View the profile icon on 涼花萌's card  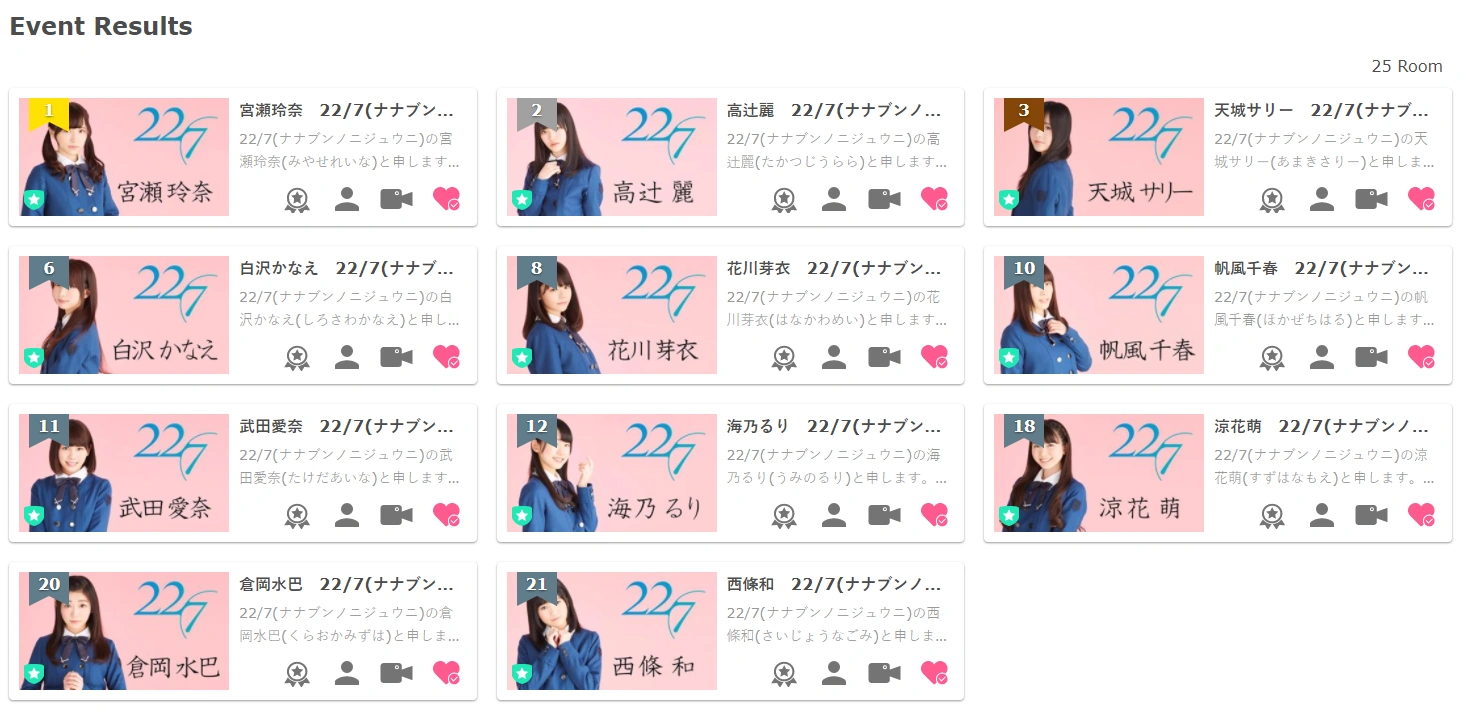tap(1321, 515)
